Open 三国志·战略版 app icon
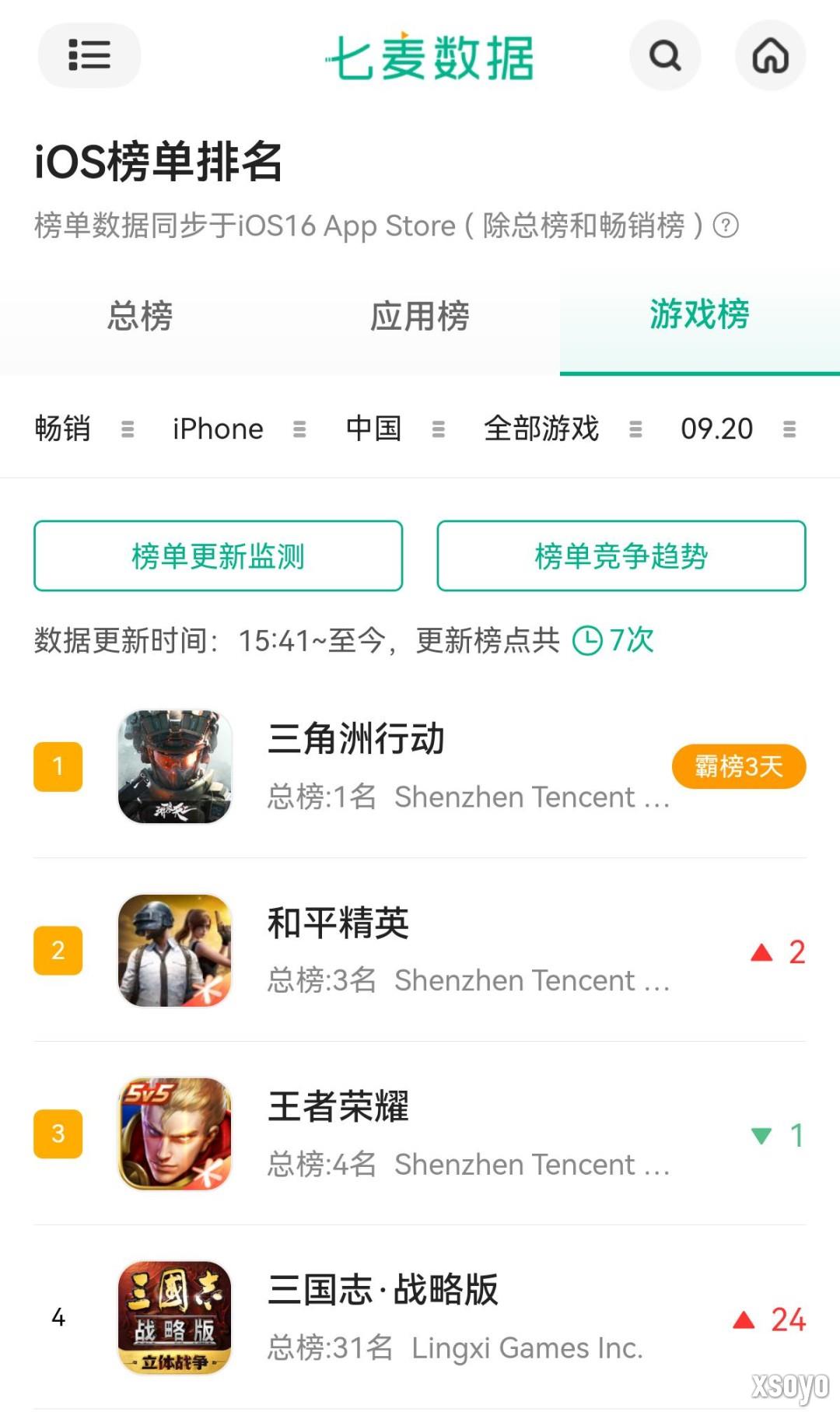 click(x=174, y=1316)
